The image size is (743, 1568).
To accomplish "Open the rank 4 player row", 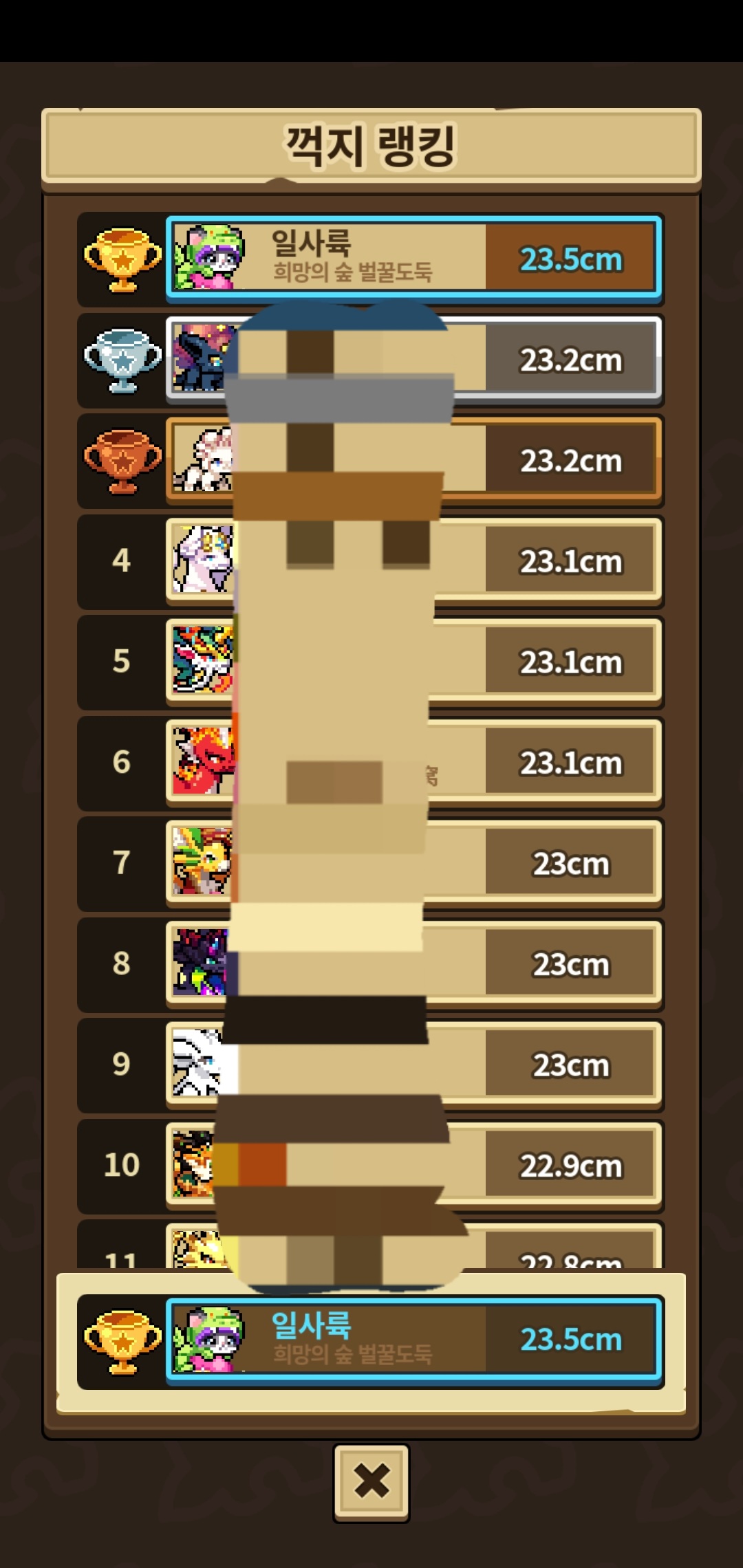I will [570, 560].
